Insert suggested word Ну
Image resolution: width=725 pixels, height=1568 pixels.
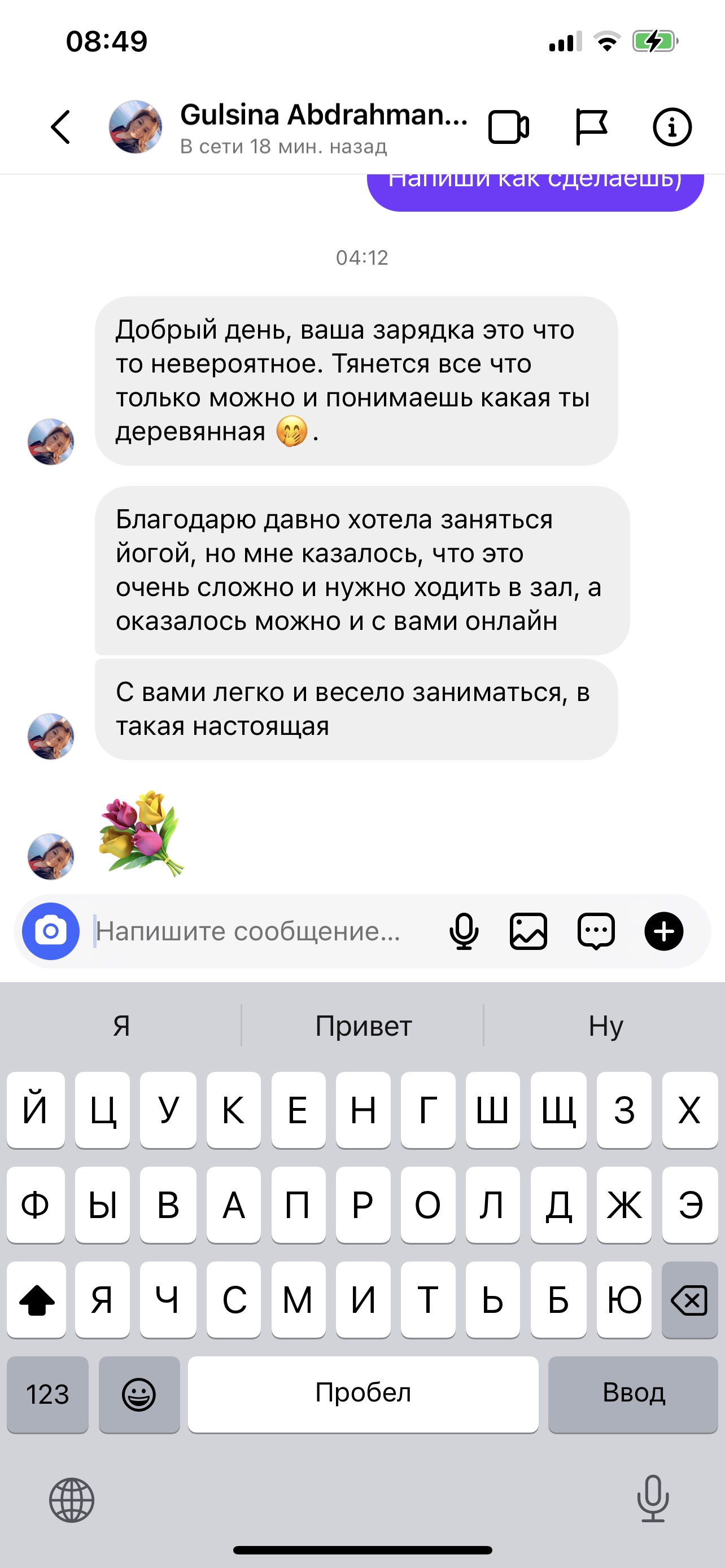(x=605, y=1026)
